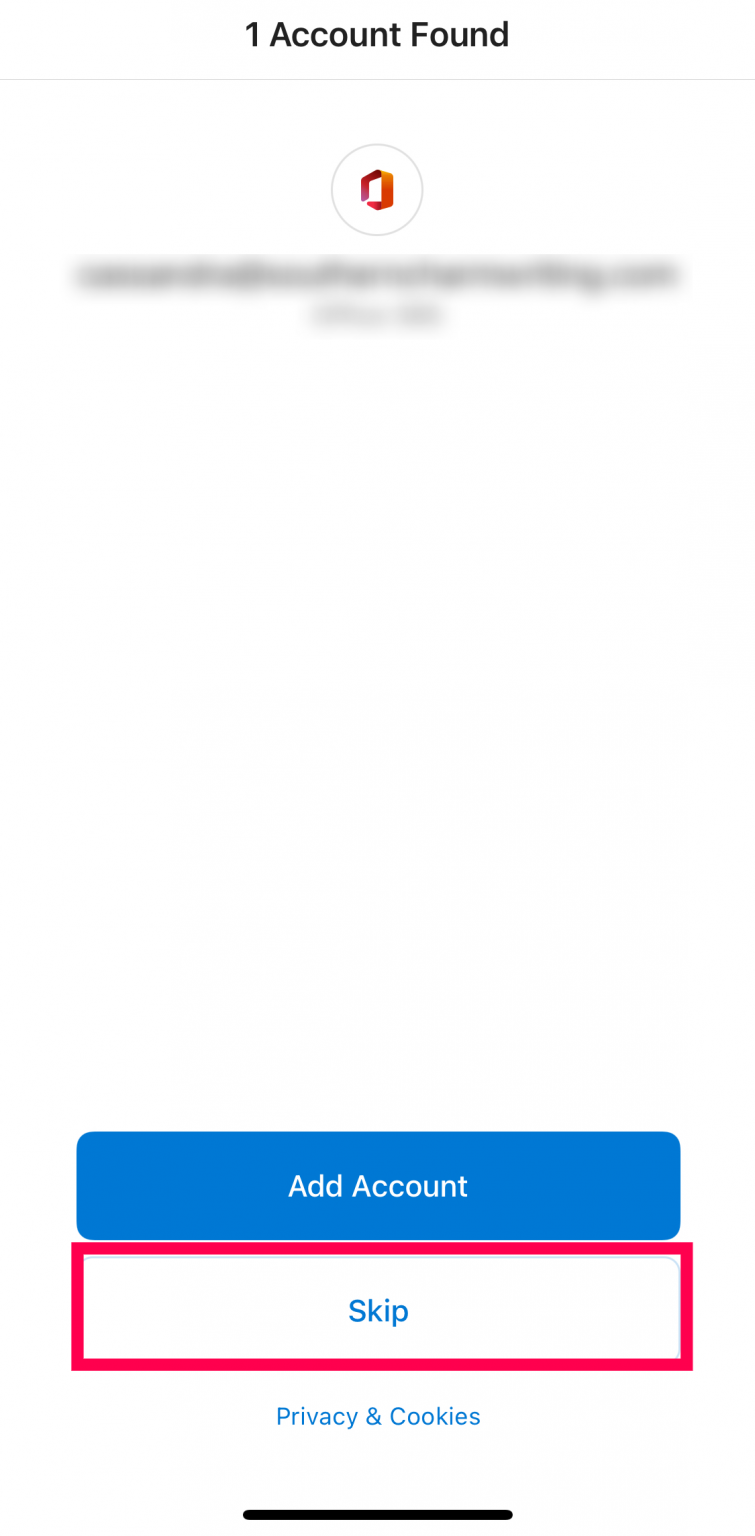Tap the home indicator bar at the bottom
Viewport: 755px width, 1536px height.
[x=377, y=1515]
